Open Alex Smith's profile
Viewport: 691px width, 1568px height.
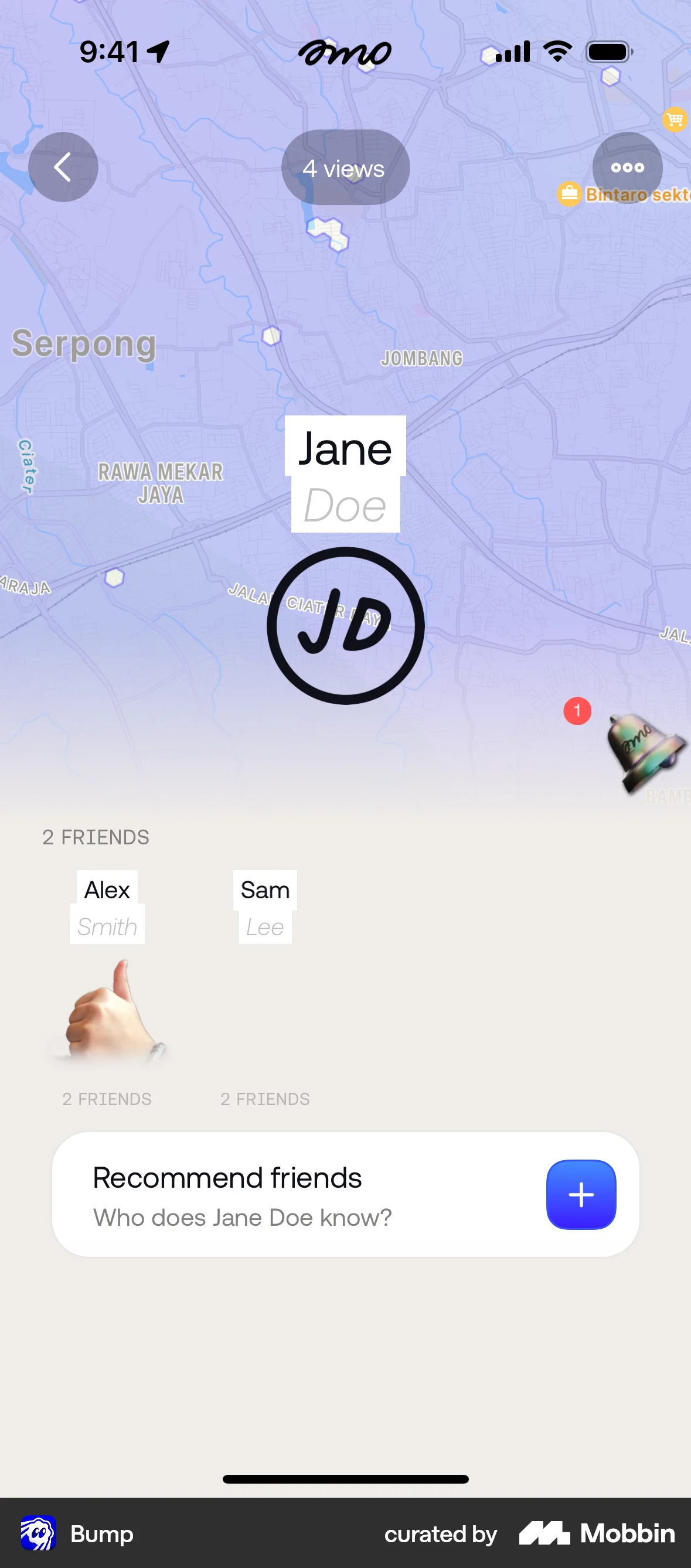tap(107, 908)
